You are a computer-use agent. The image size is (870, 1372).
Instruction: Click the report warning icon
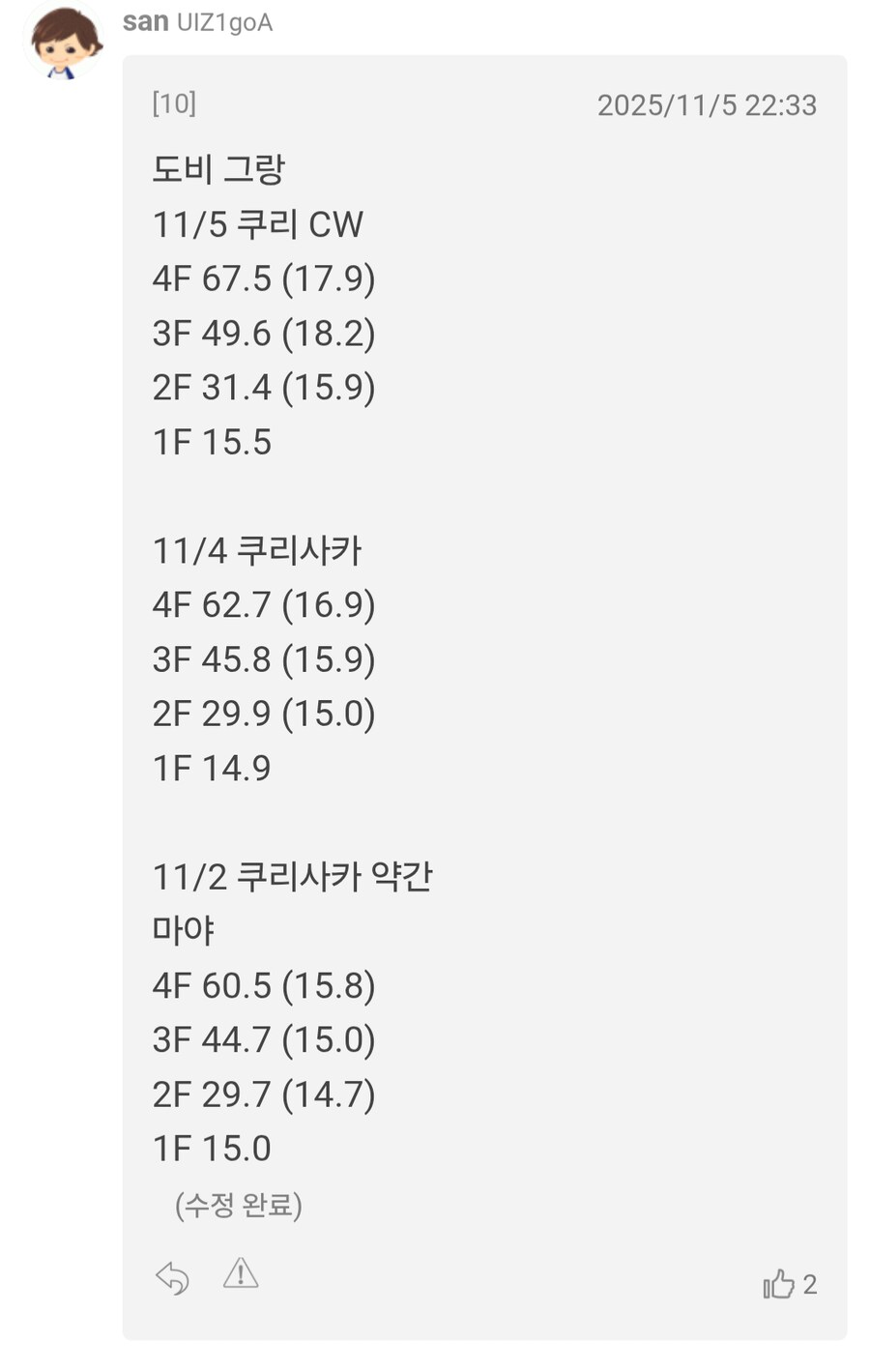(241, 1274)
